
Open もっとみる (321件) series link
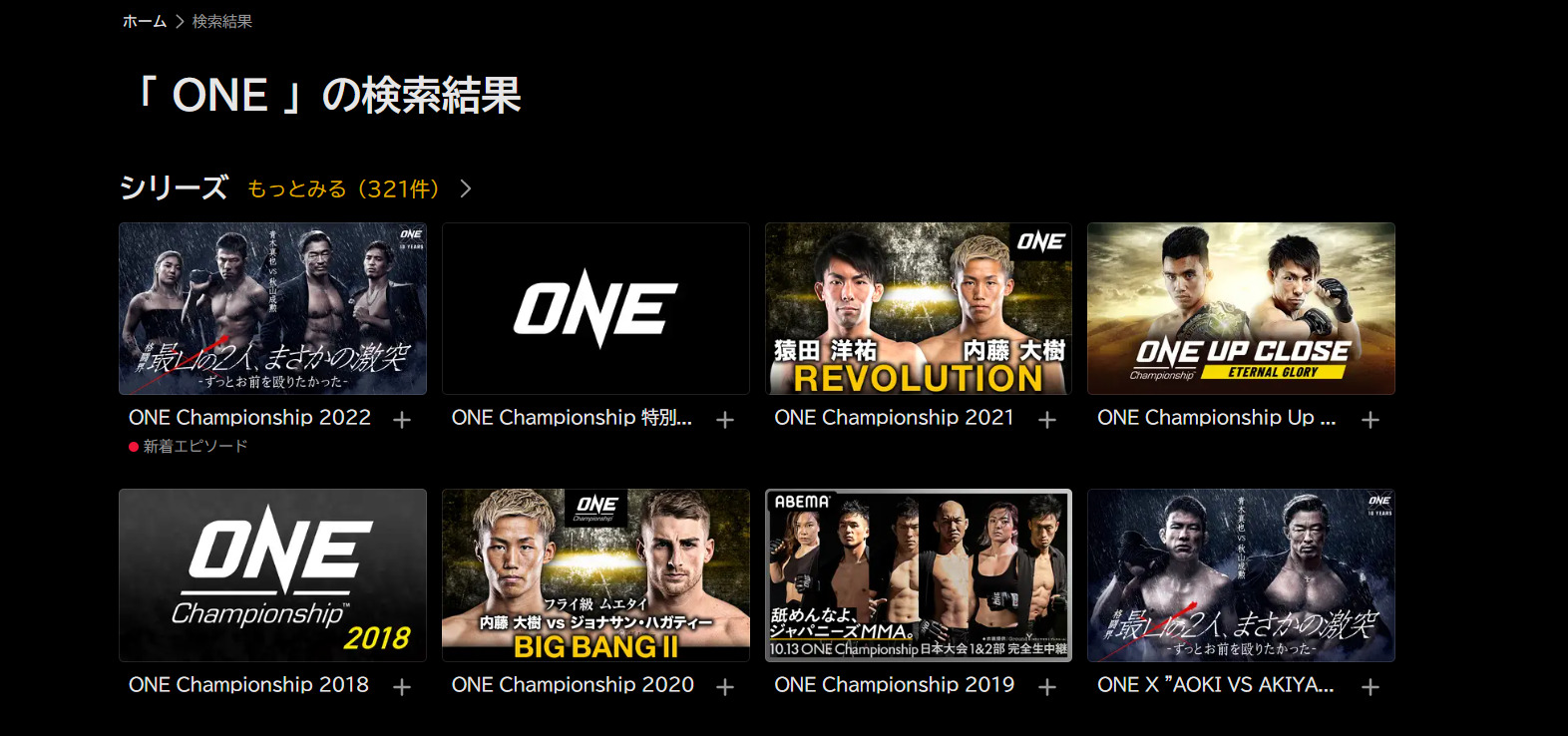point(343,188)
